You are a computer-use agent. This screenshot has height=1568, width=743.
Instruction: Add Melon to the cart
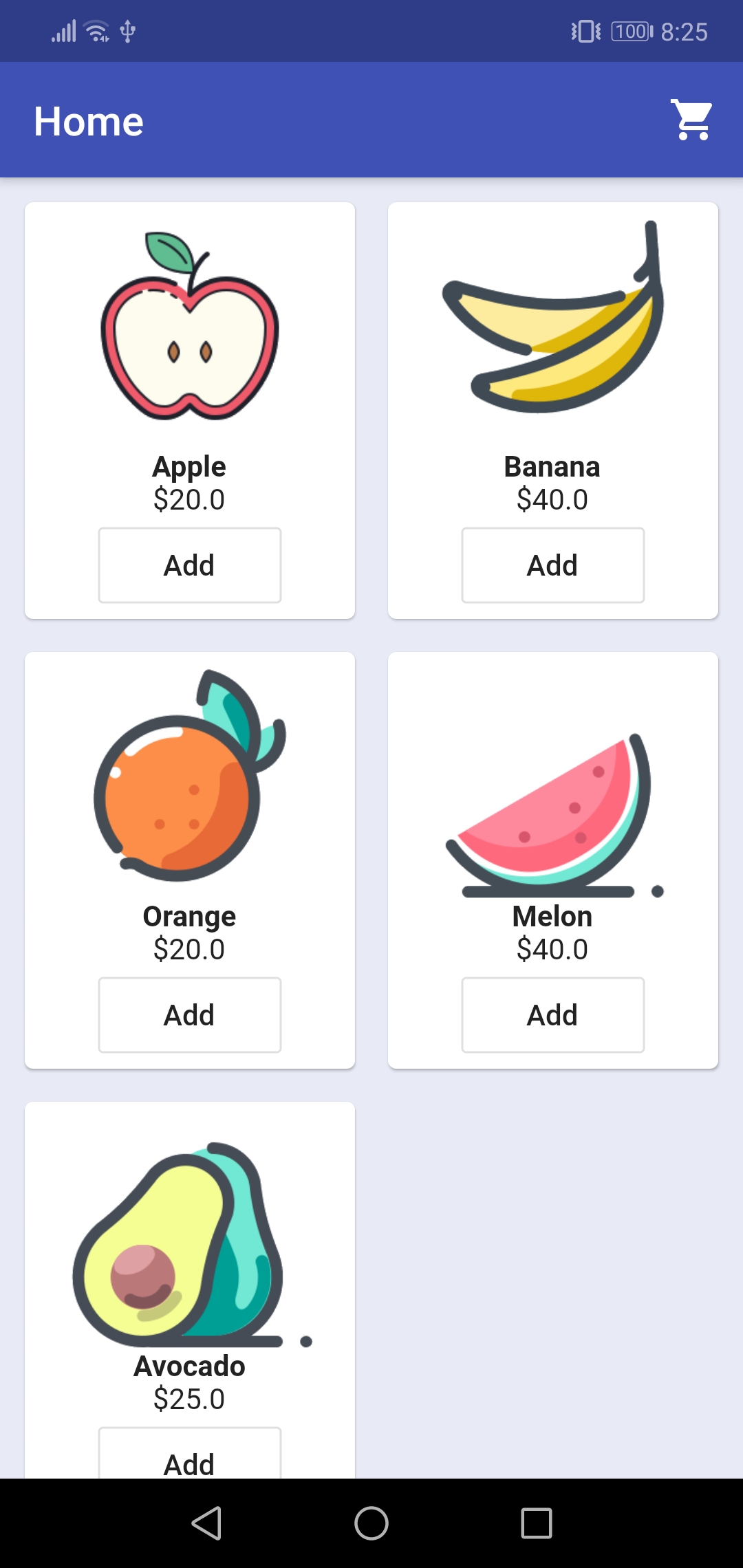pos(553,1015)
